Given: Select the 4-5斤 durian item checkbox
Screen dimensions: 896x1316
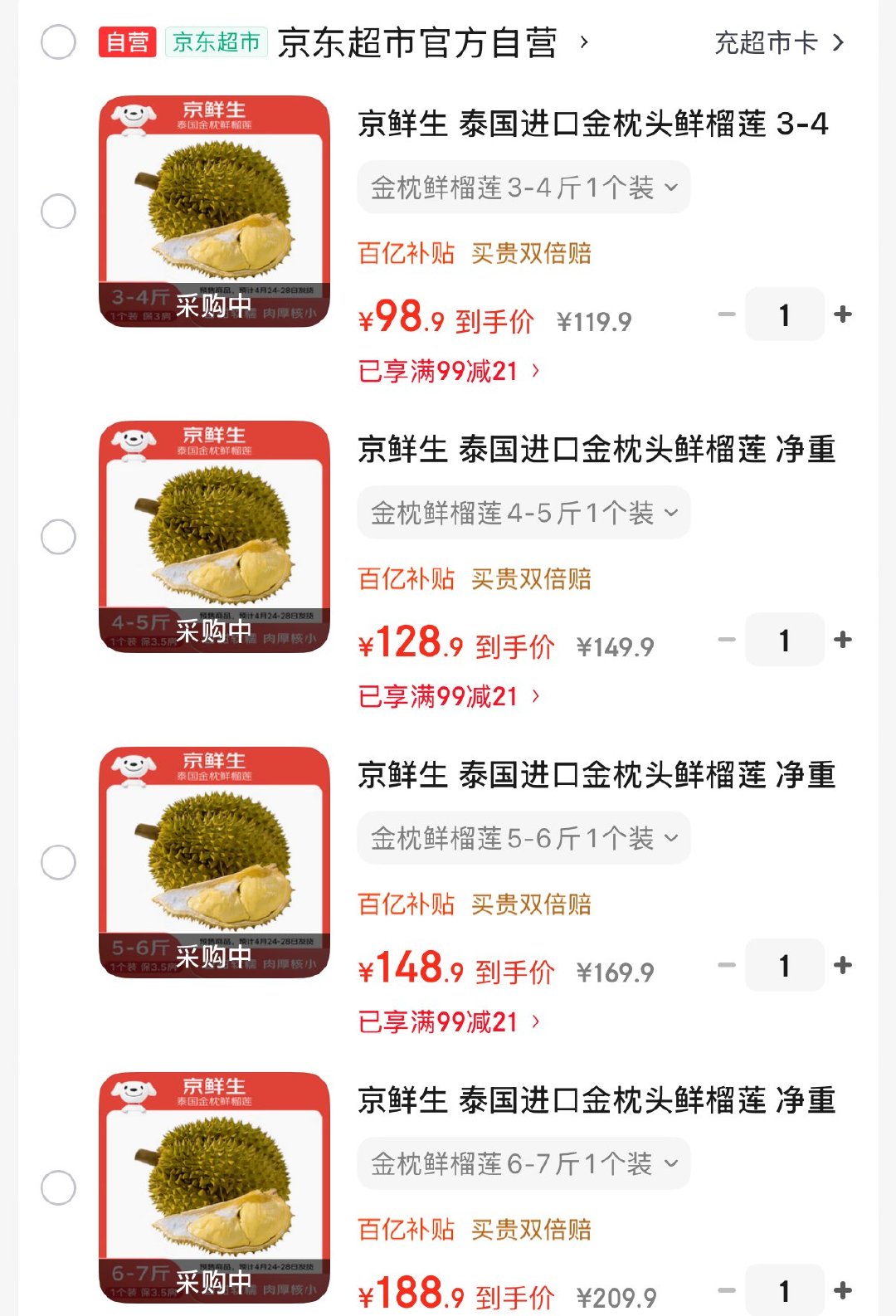Looking at the screenshot, I should pos(58,537).
